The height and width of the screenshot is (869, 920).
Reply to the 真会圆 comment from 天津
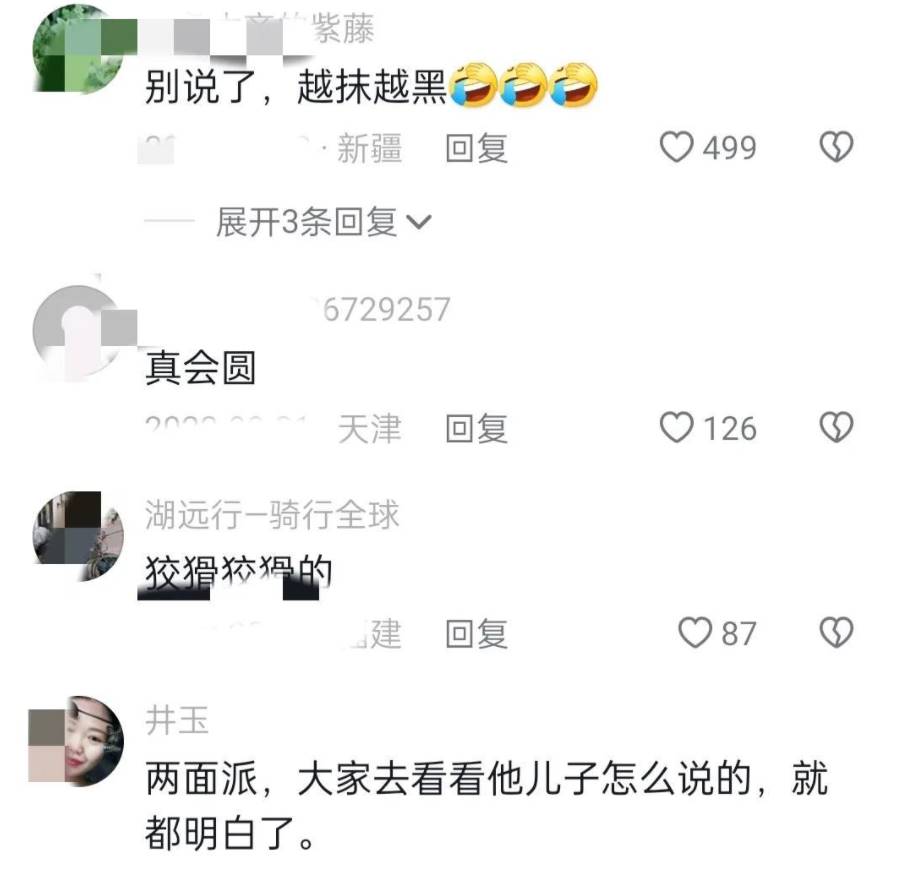point(476,430)
